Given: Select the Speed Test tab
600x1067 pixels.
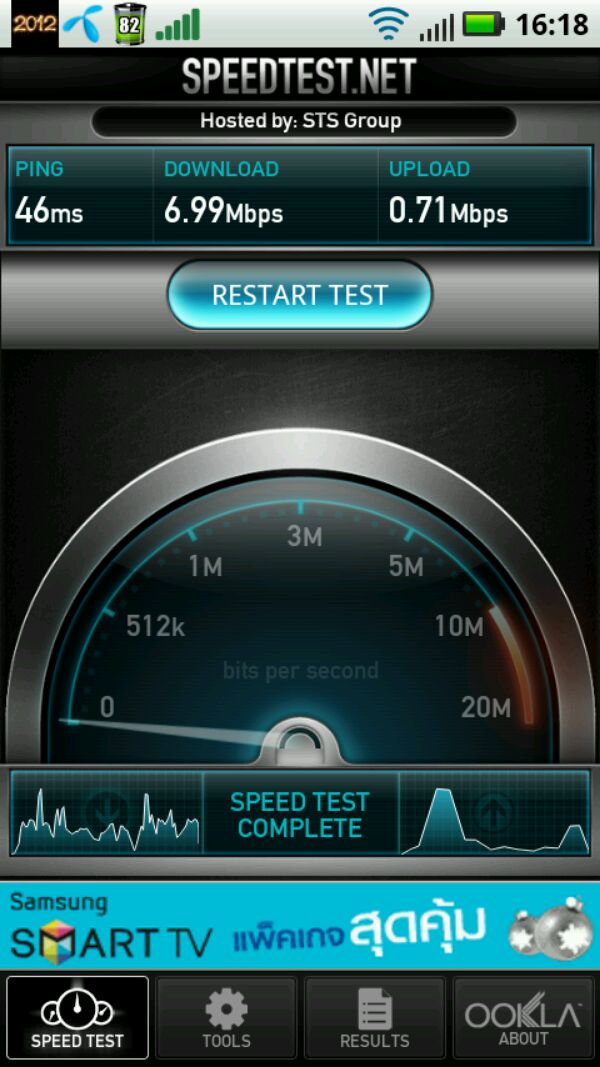Looking at the screenshot, I should click(77, 1018).
